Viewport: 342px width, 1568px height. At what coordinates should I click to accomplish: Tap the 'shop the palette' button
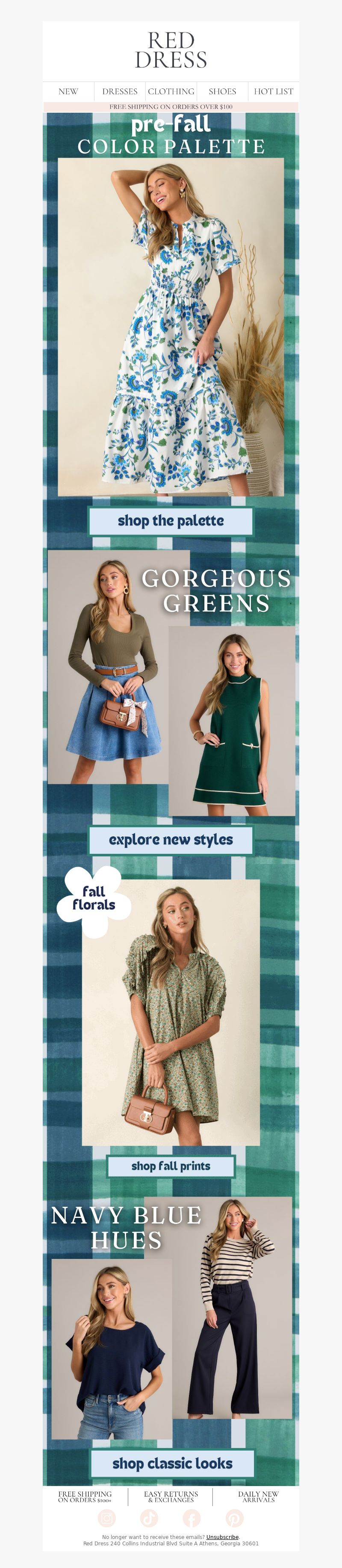coord(171,521)
